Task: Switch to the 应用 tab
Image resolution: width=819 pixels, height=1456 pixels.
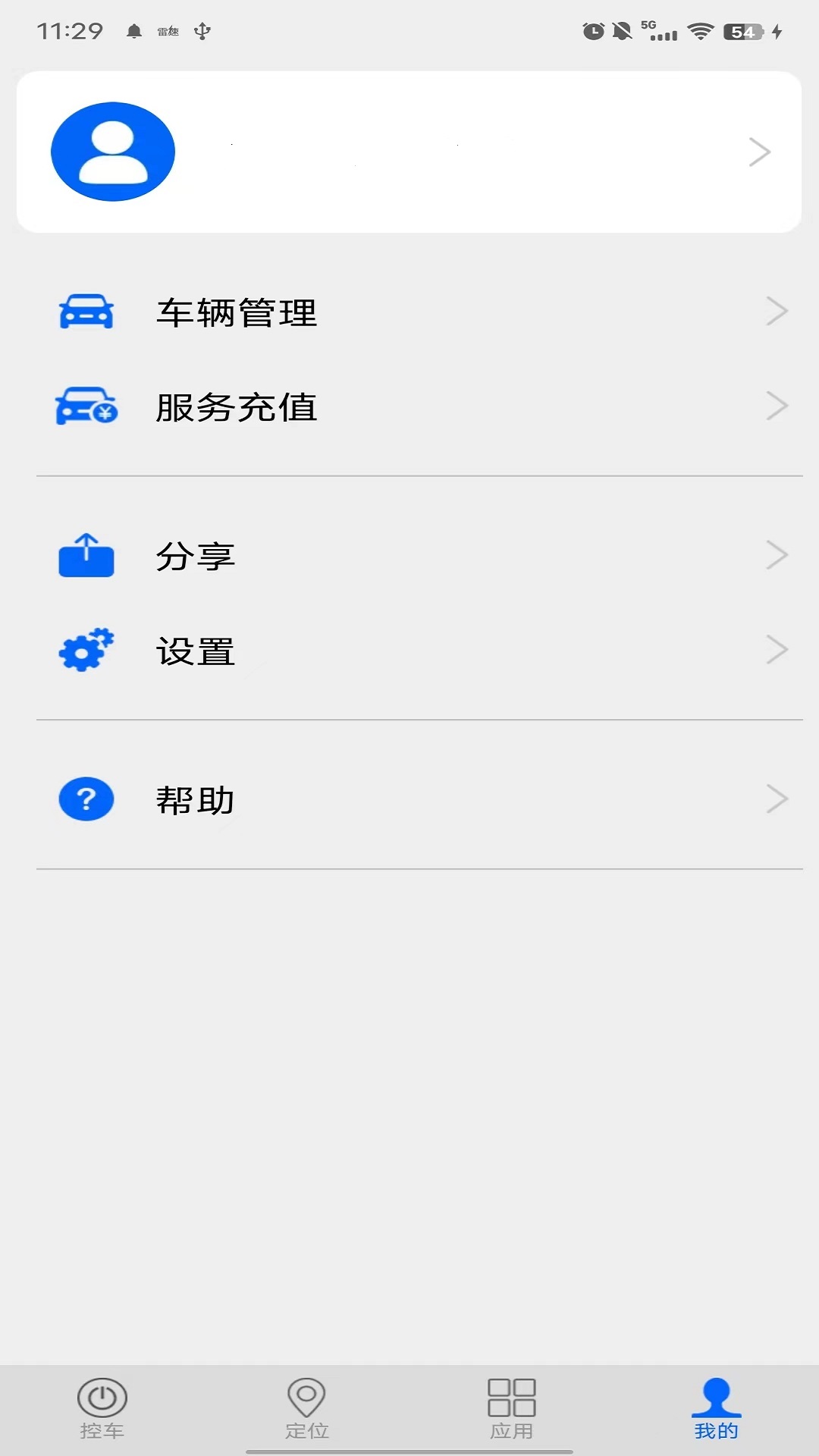Action: 512,1409
